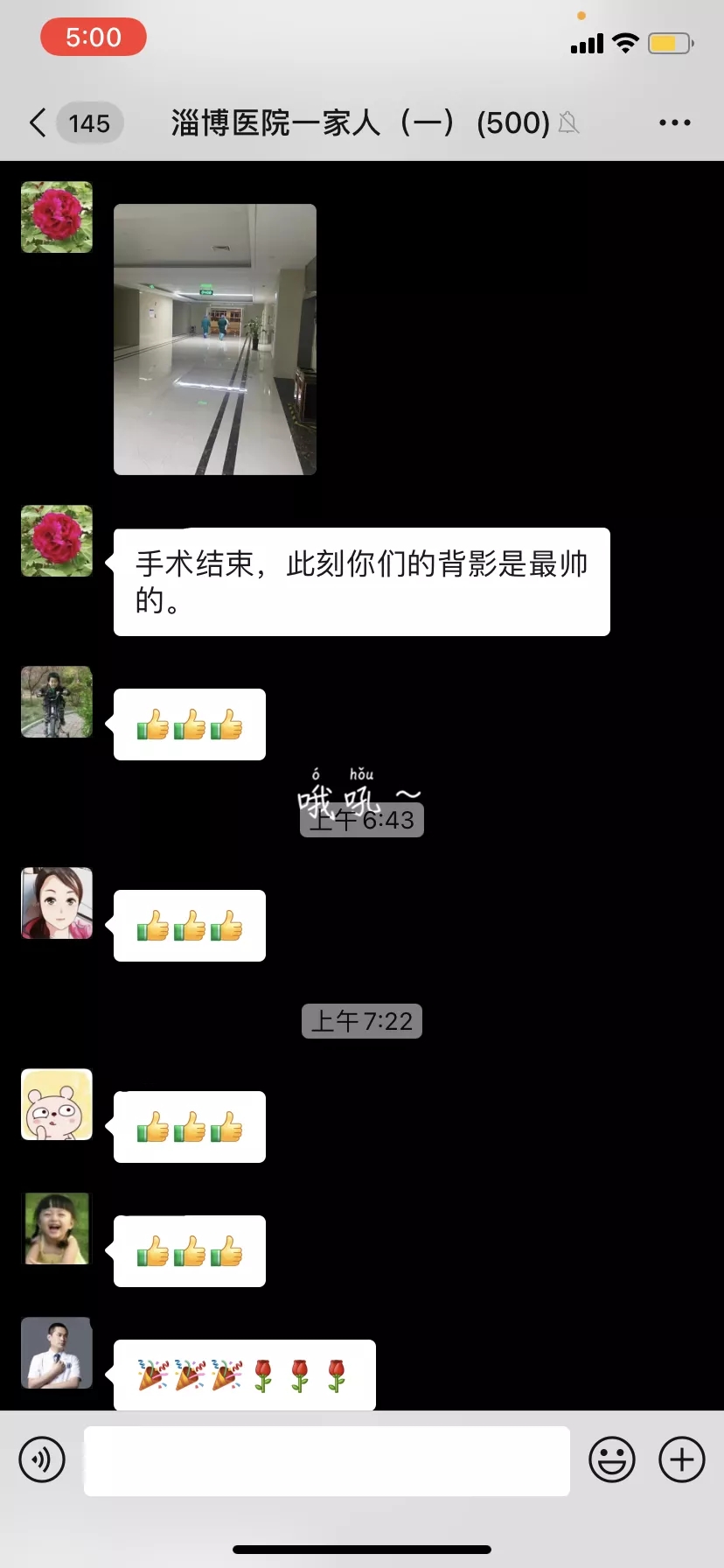
Task: Switch to voice message input
Action: click(x=42, y=1459)
